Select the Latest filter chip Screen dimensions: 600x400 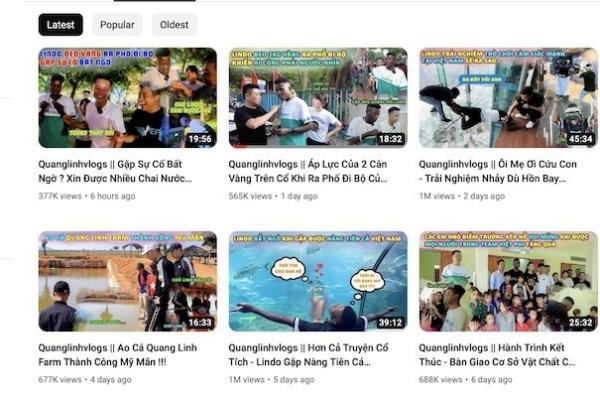point(60,25)
